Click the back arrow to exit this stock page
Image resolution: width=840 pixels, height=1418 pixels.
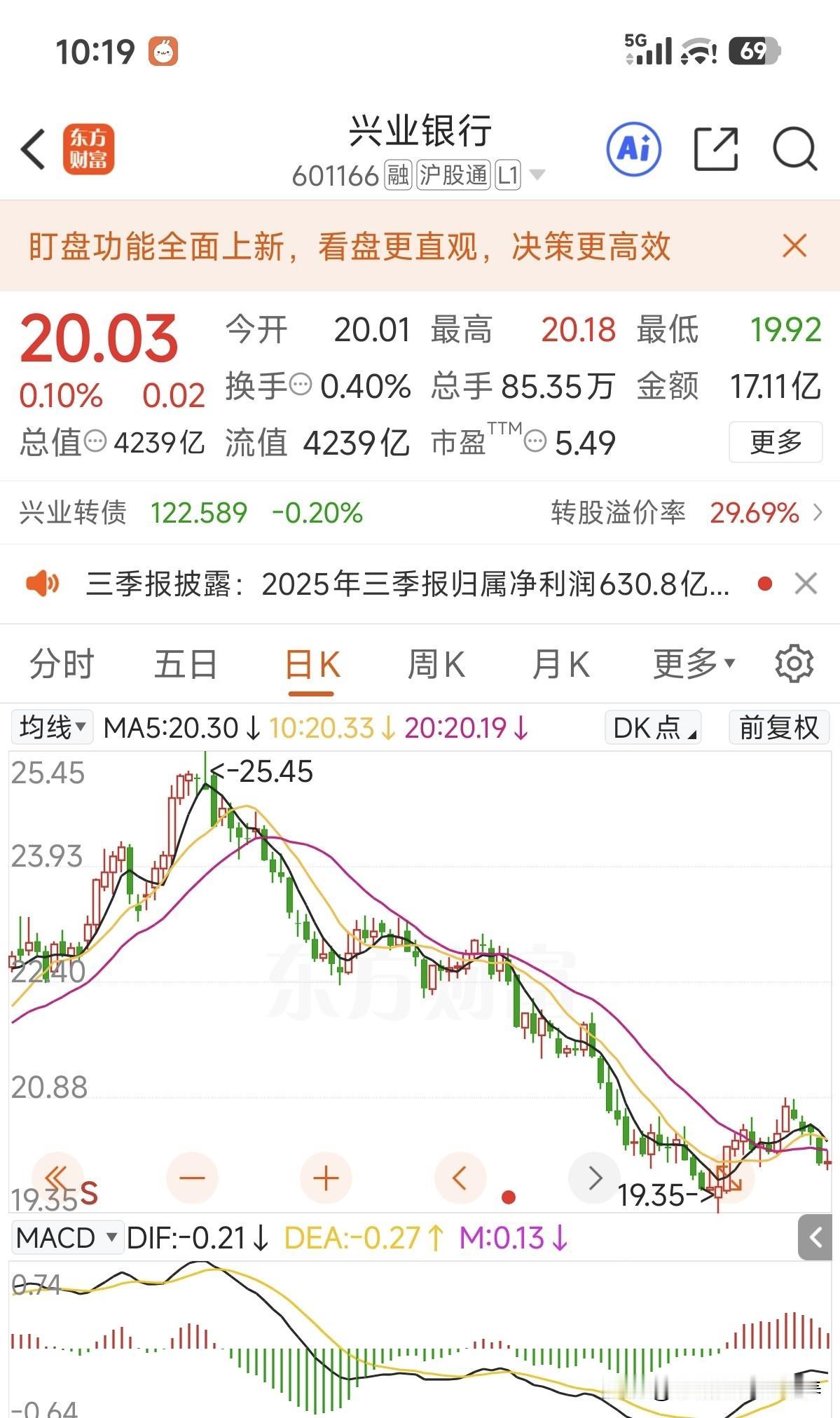[x=34, y=150]
